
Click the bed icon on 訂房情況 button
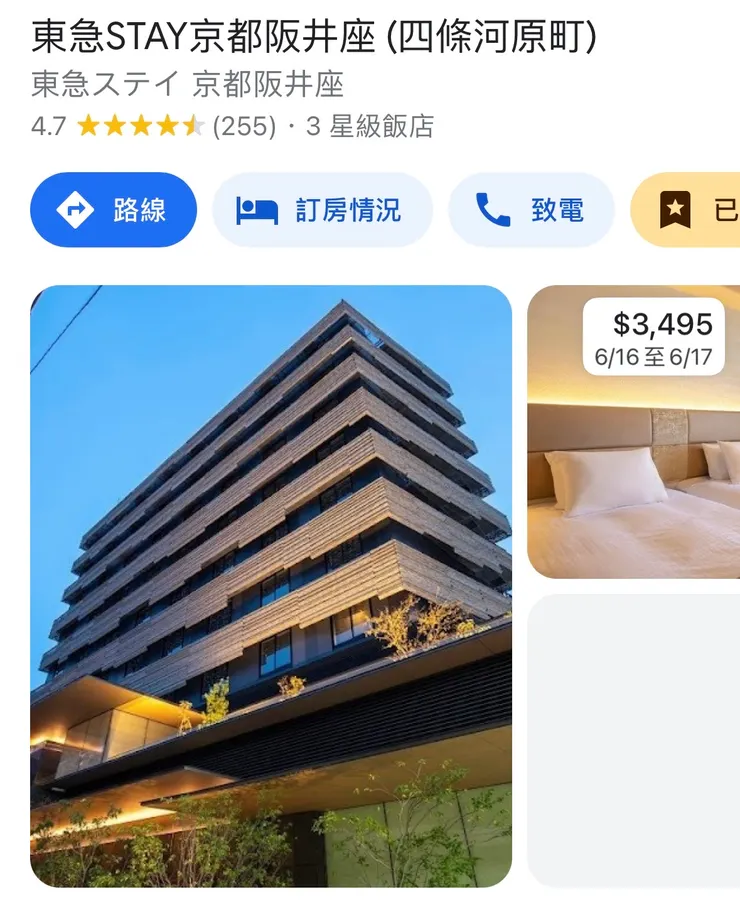click(256, 209)
